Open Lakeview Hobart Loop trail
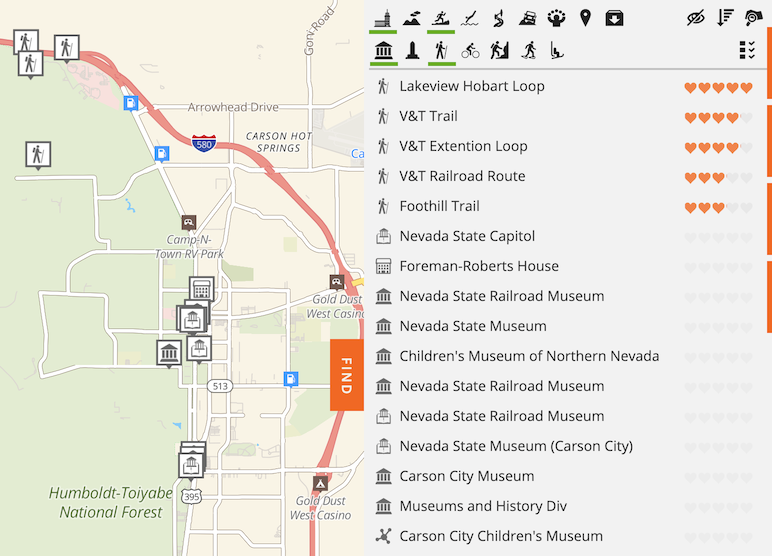This screenshot has width=772, height=556. [472, 86]
